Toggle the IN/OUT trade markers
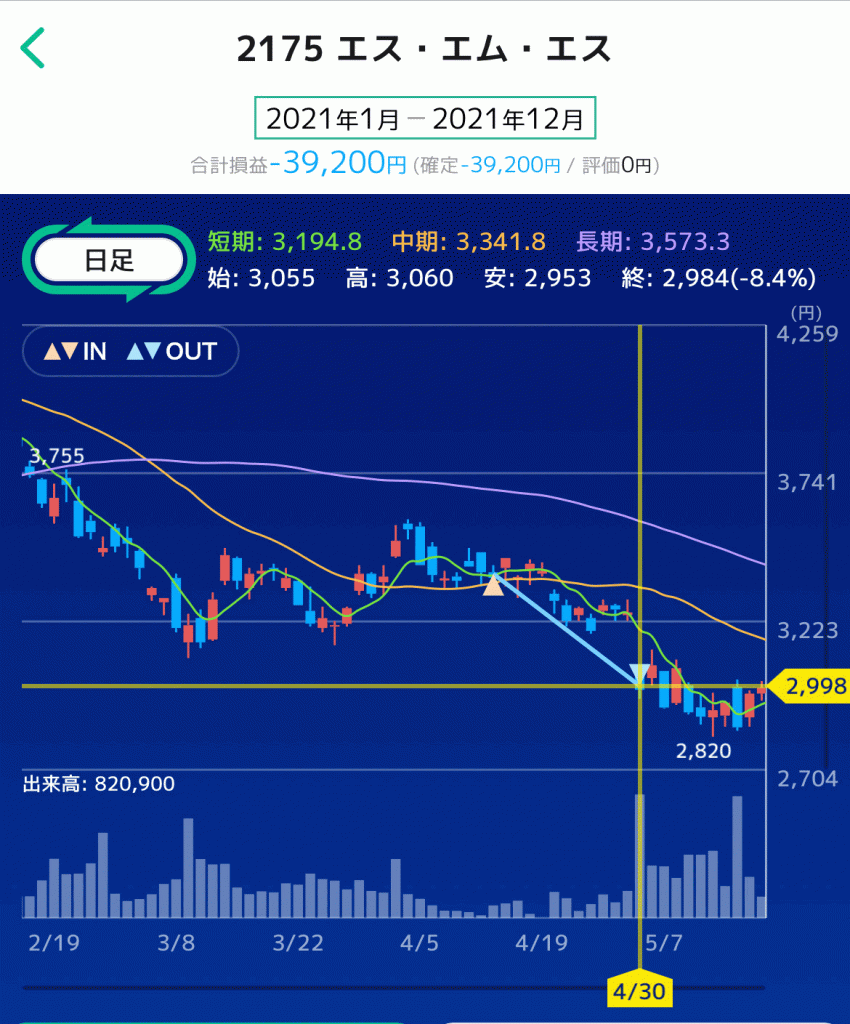850x1024 pixels. (x=131, y=351)
